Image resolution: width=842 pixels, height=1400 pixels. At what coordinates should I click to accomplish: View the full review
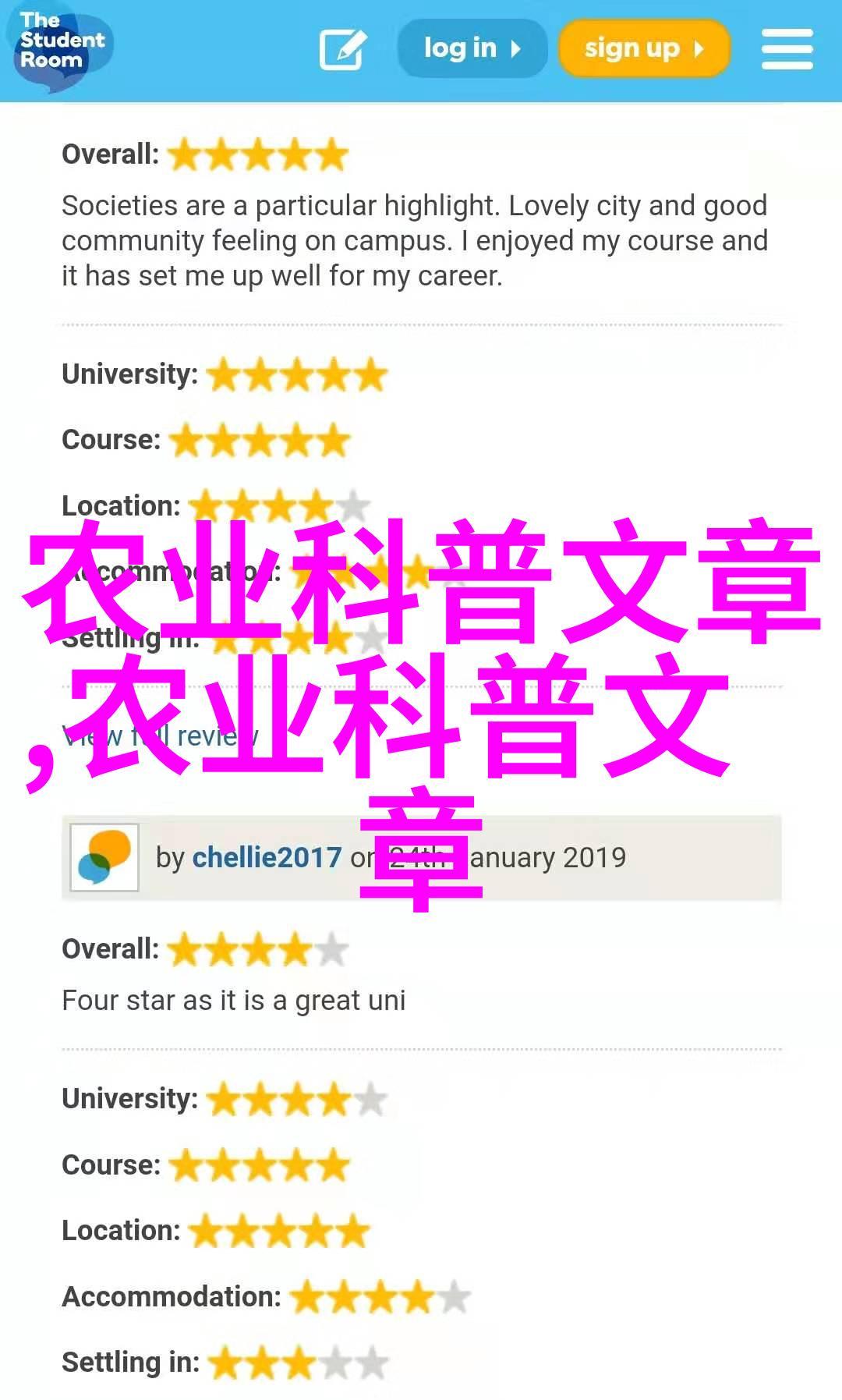pos(160,735)
